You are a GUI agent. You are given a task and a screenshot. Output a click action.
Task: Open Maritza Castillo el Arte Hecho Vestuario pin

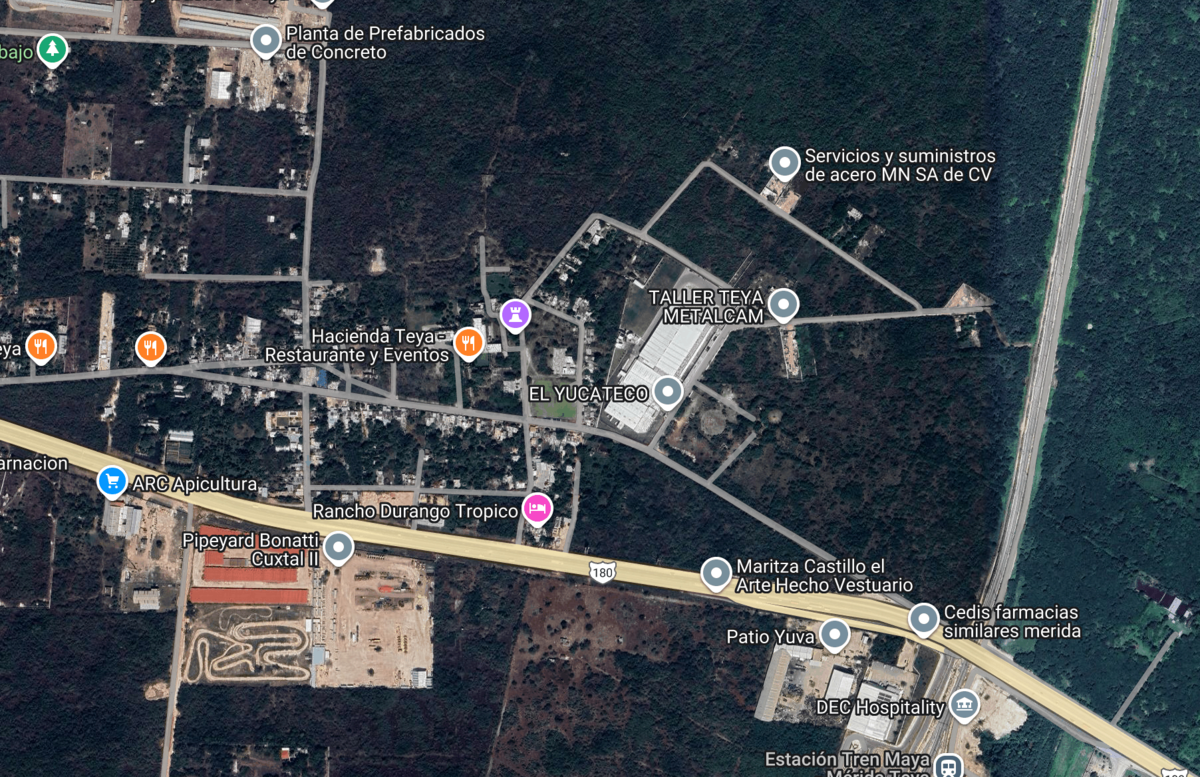[x=716, y=573]
